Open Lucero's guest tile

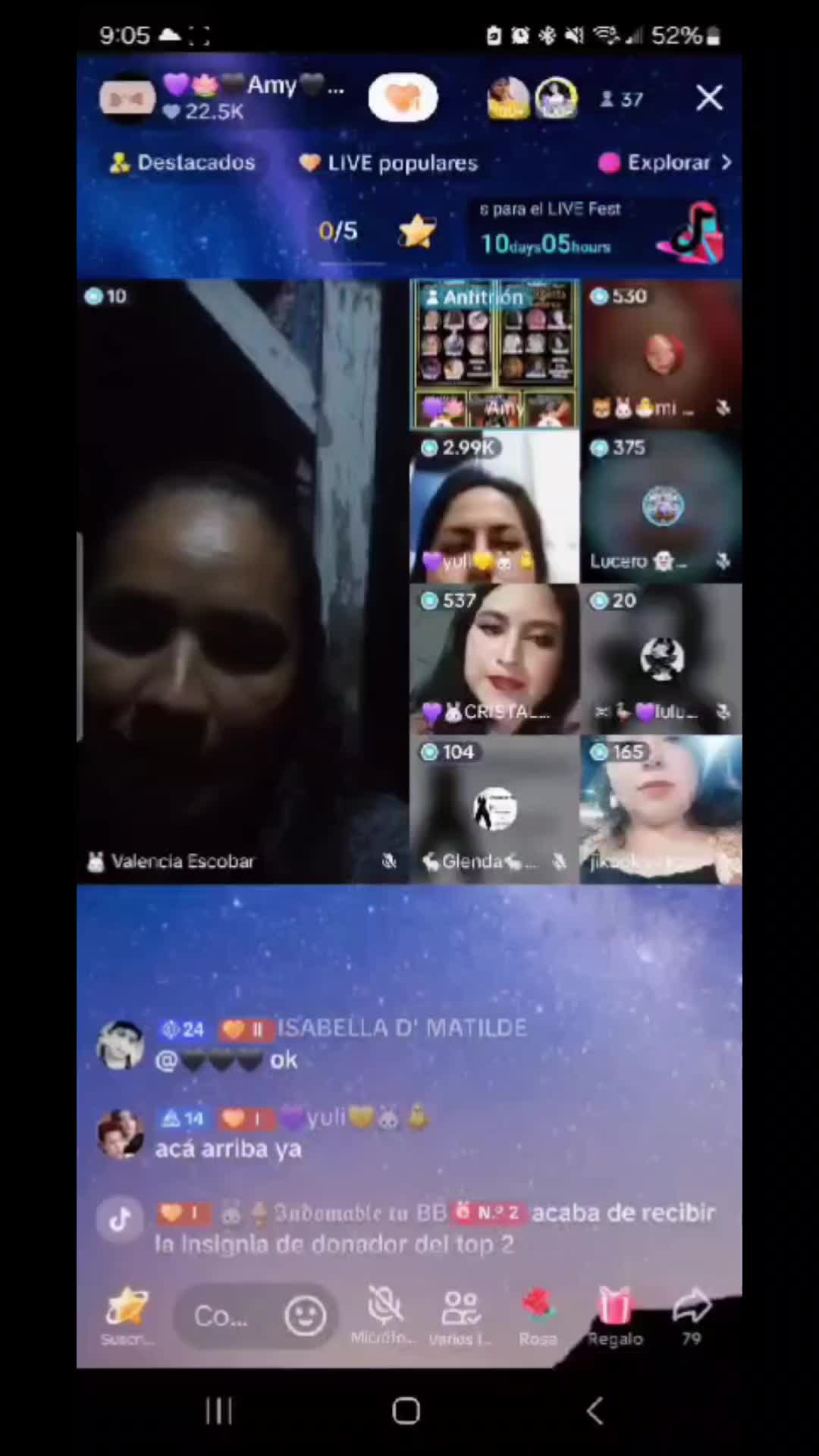coord(661,507)
